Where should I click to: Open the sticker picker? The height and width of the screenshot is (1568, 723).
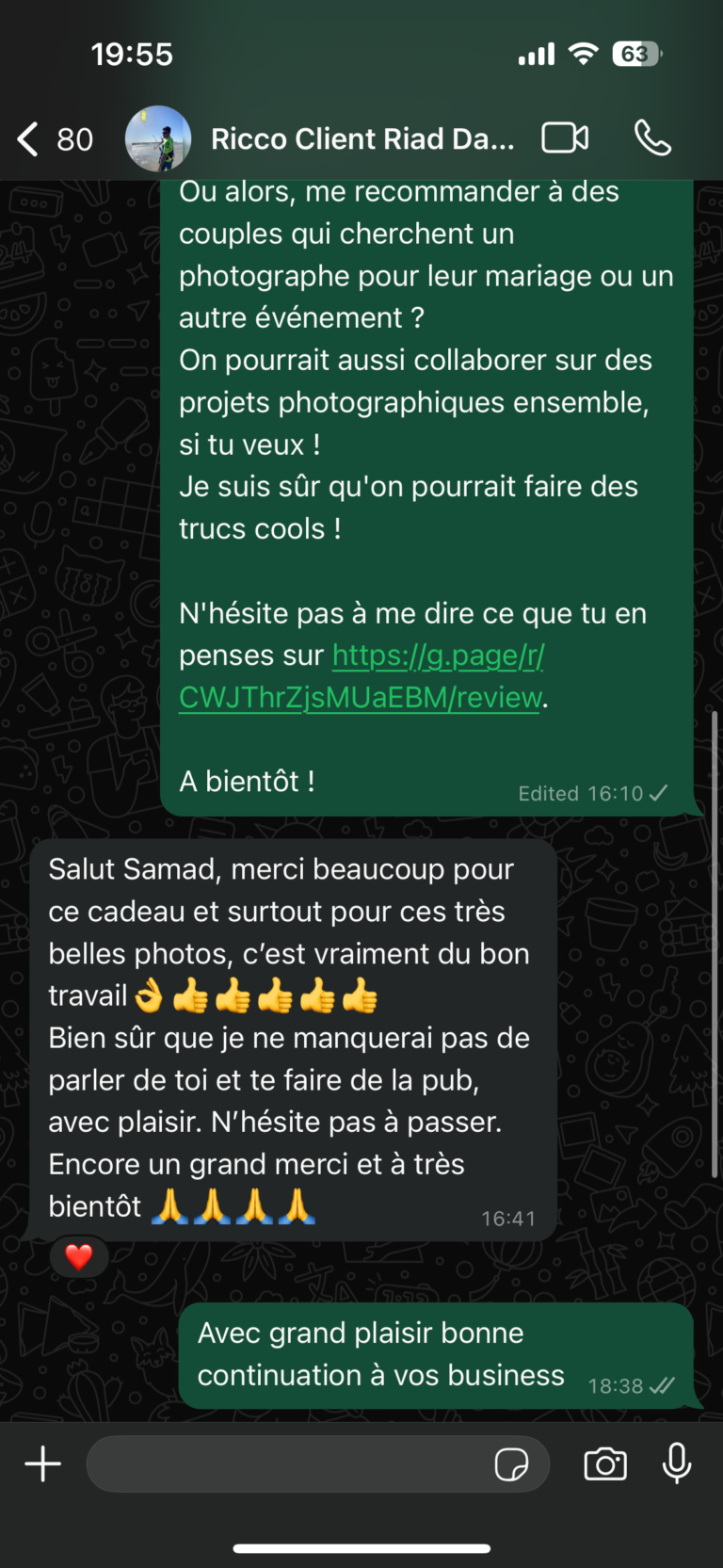pyautogui.click(x=511, y=1464)
